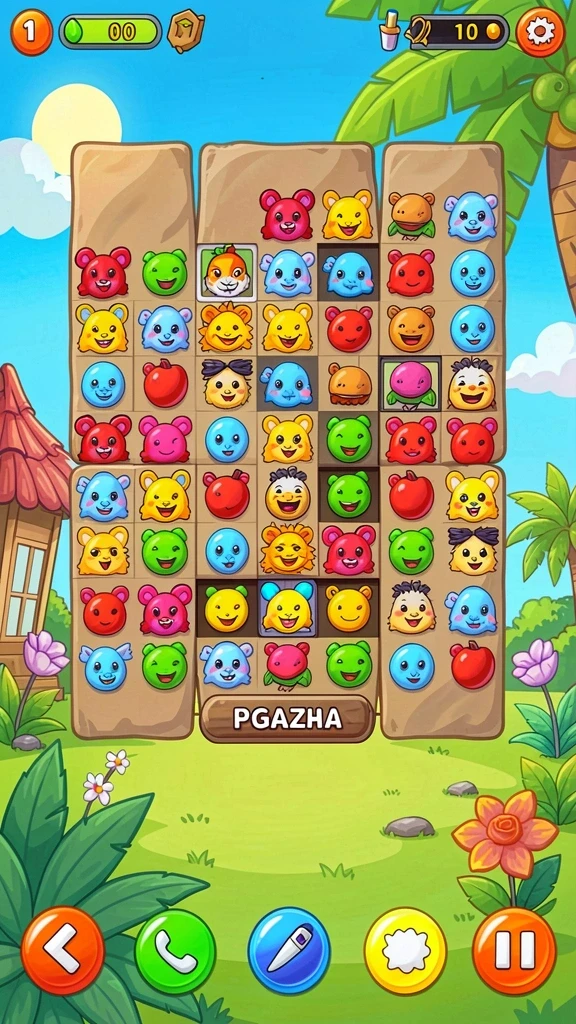Tap the green phone button

click(175, 952)
